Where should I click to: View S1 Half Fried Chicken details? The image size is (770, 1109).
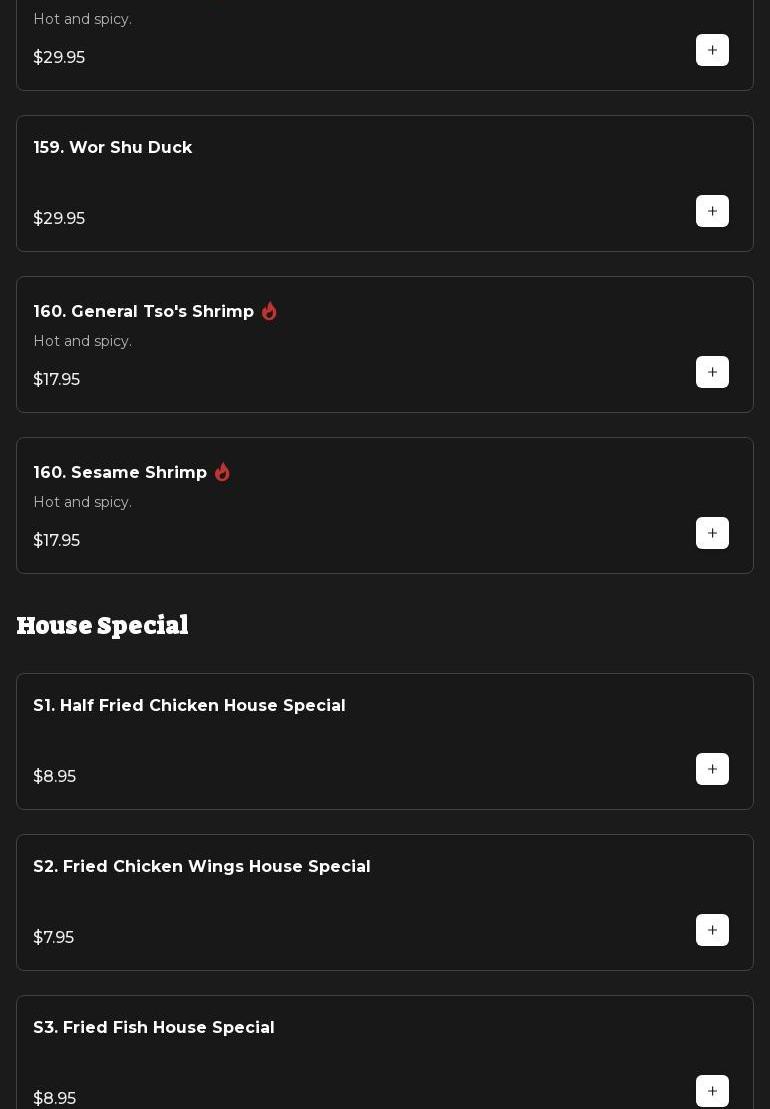[x=189, y=706]
